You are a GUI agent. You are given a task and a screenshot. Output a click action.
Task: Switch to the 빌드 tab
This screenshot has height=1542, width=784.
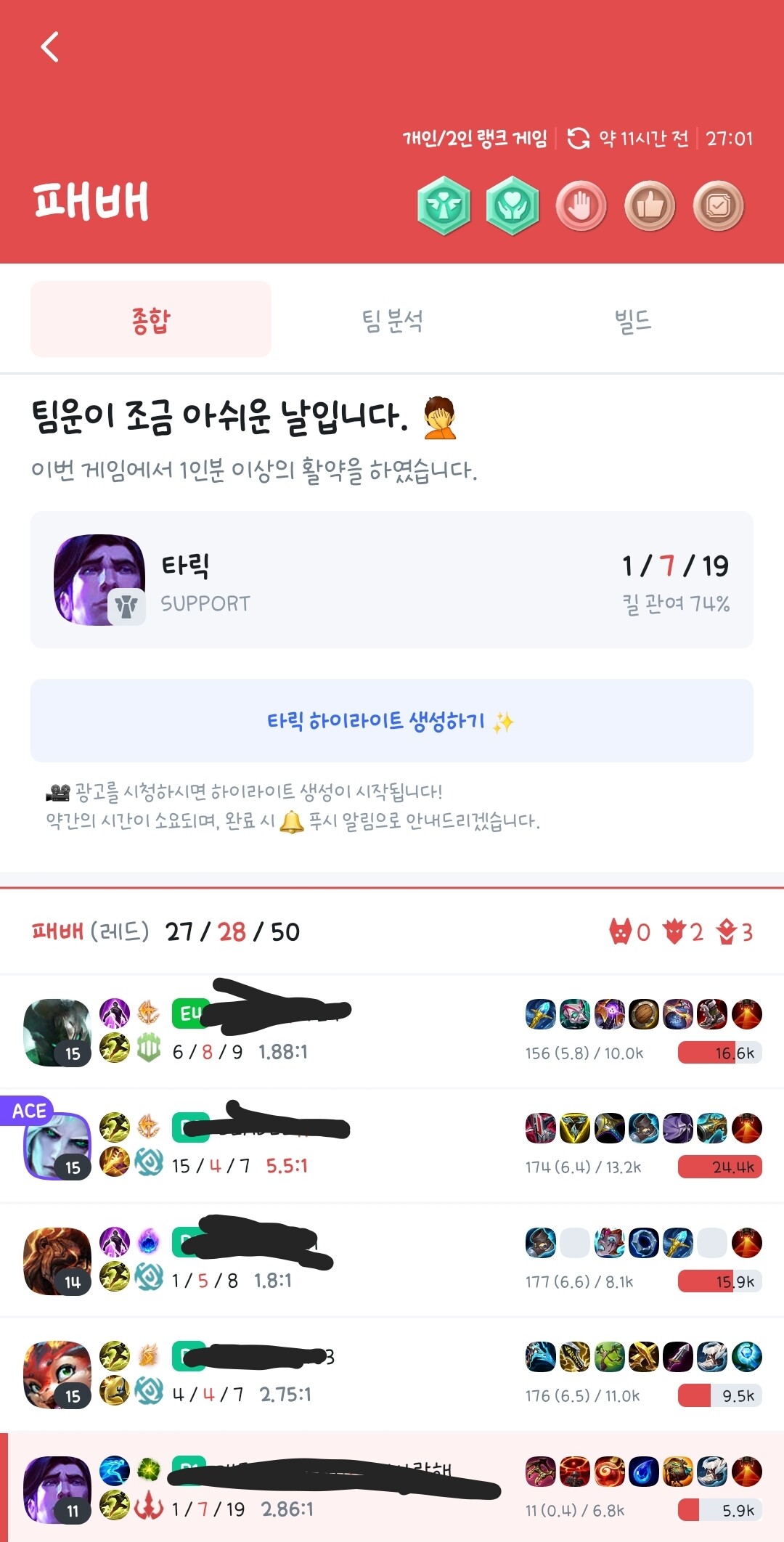(x=632, y=320)
